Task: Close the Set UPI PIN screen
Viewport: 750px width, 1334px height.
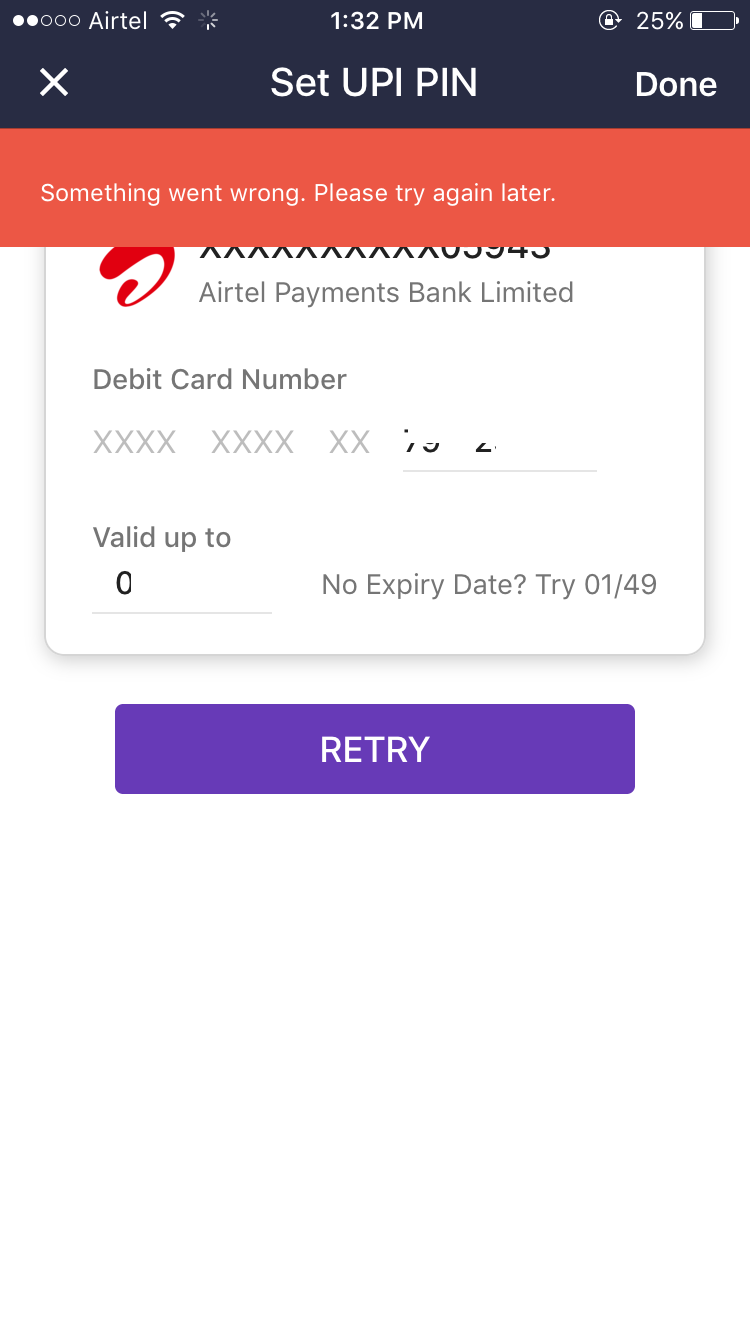Action: tap(54, 83)
